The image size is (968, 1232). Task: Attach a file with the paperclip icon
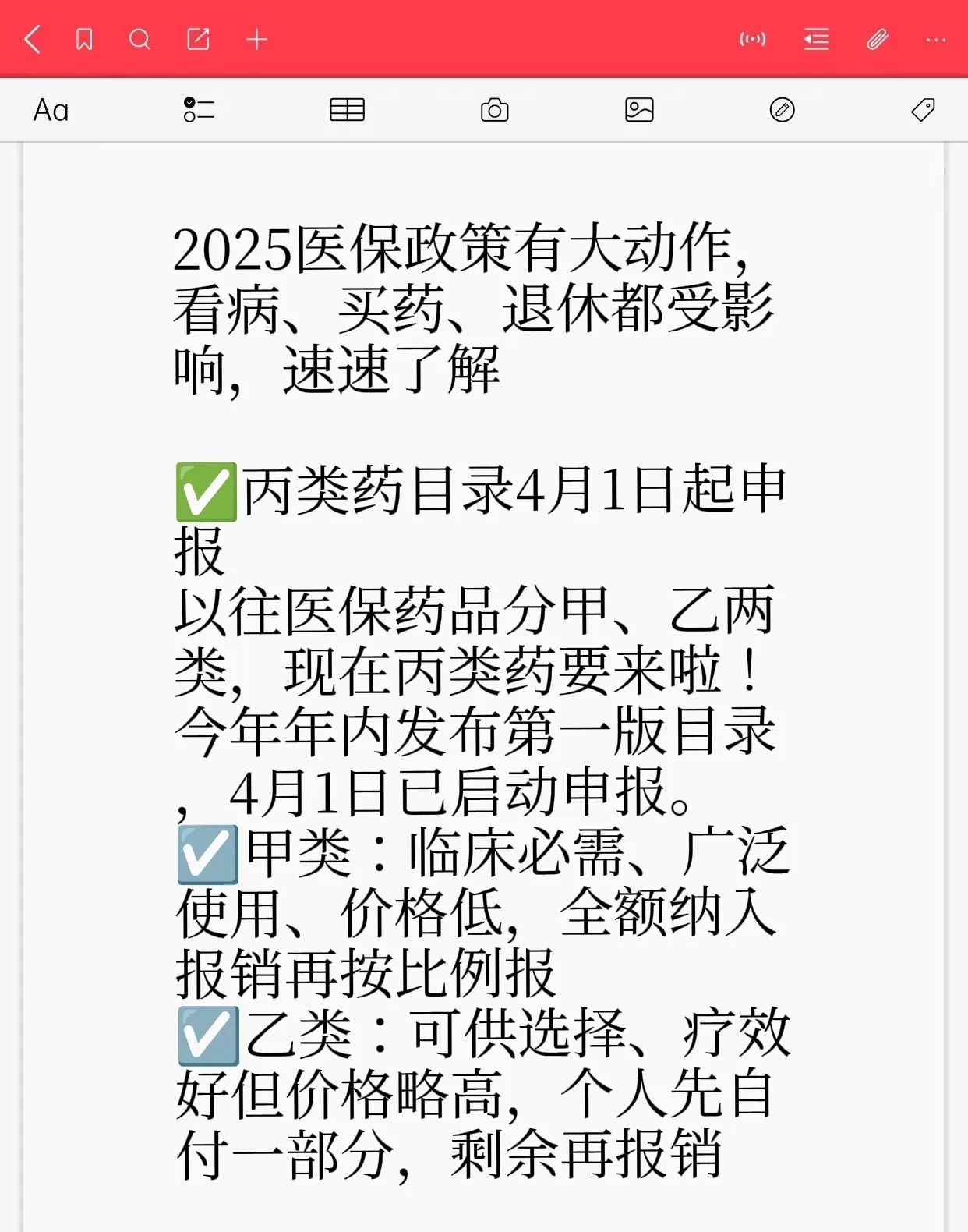(x=878, y=38)
